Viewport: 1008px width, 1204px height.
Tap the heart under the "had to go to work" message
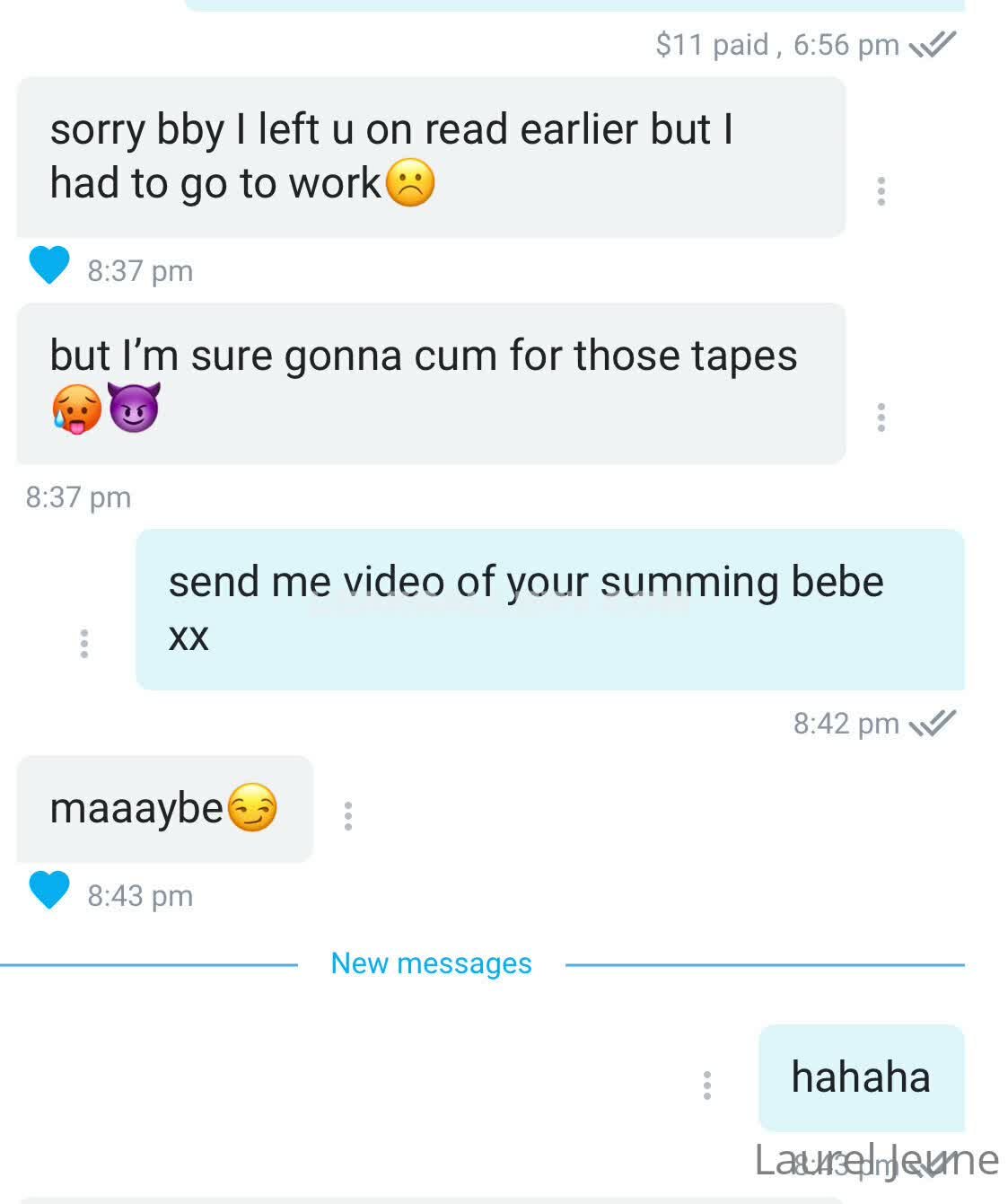pos(49,266)
